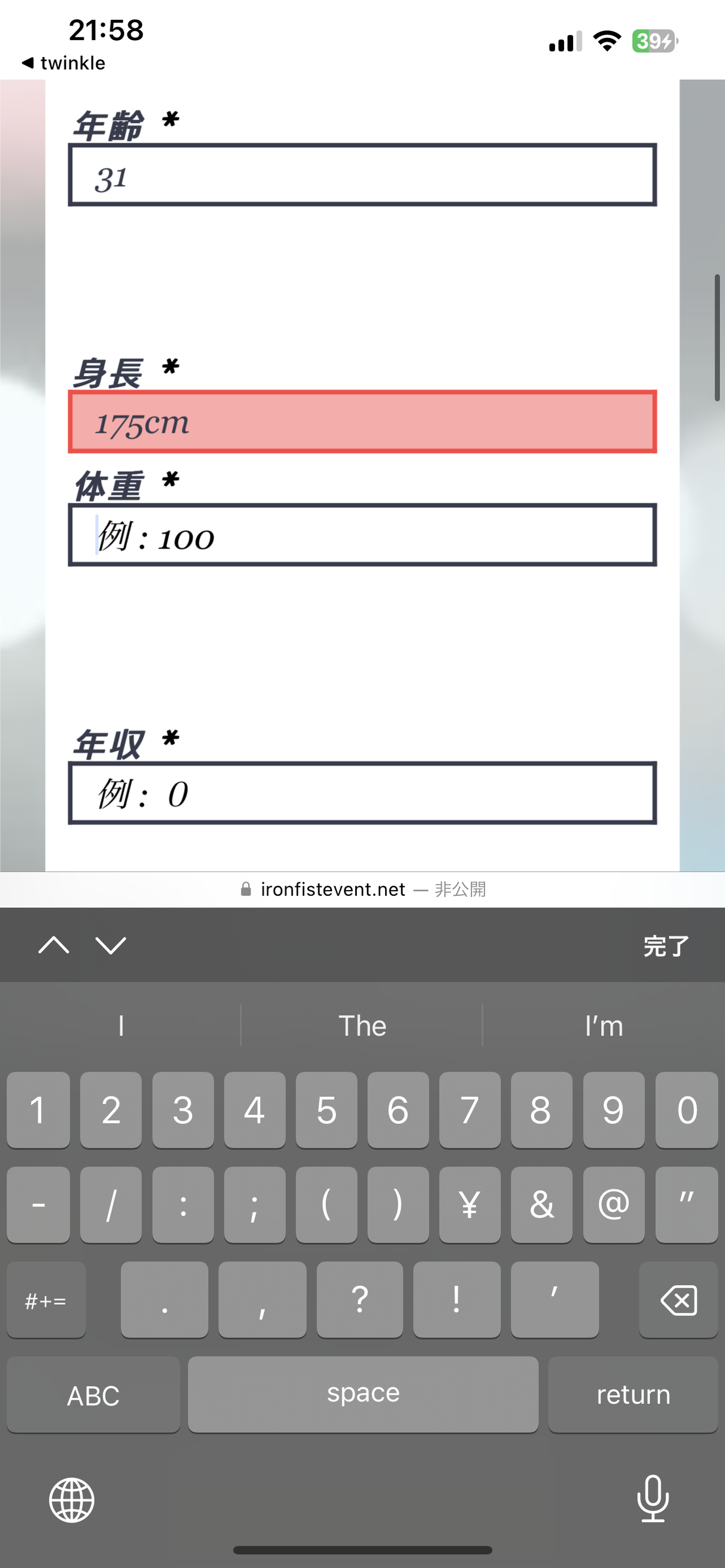Focus the 体重 input field
The image size is (725, 1568).
click(x=362, y=535)
